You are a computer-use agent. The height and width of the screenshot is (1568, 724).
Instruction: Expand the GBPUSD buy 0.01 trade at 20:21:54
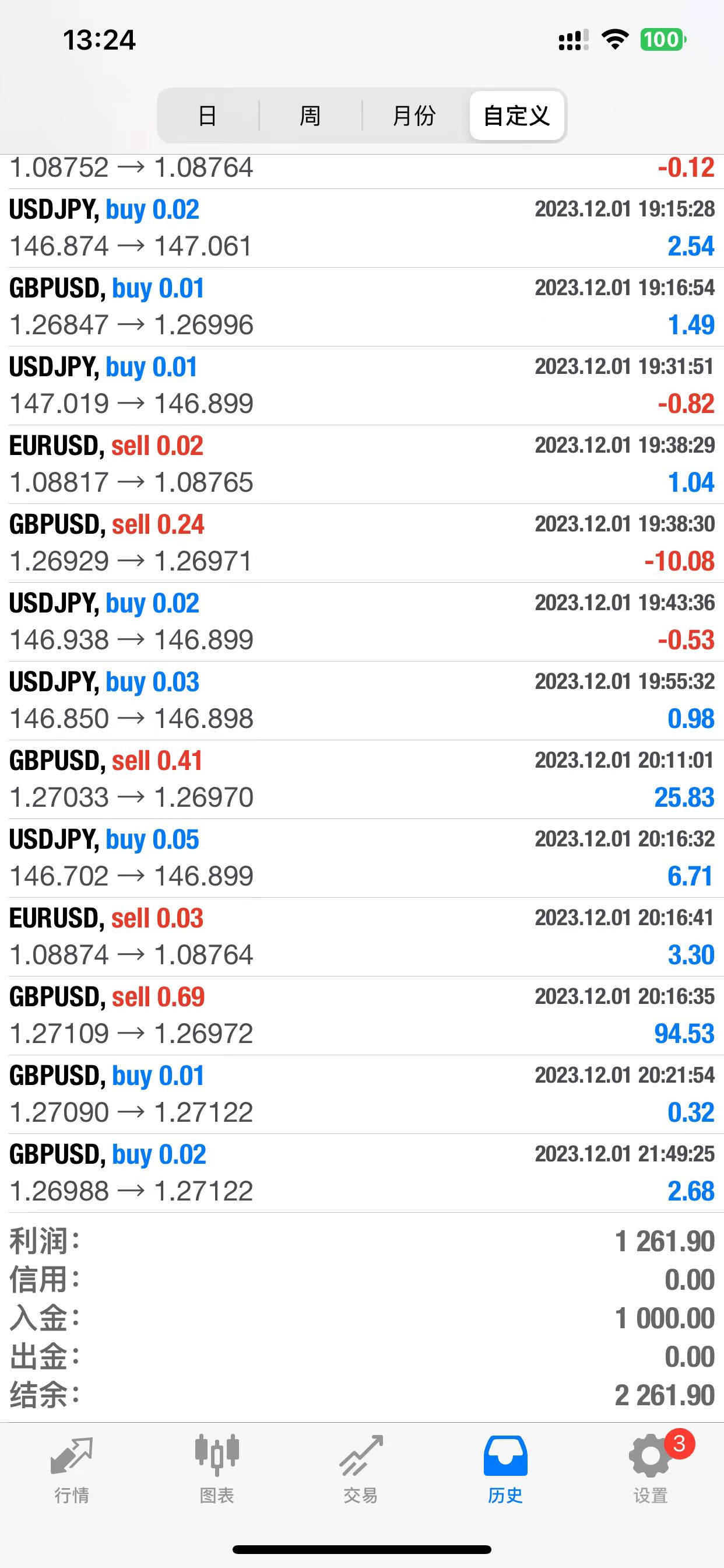(362, 1094)
